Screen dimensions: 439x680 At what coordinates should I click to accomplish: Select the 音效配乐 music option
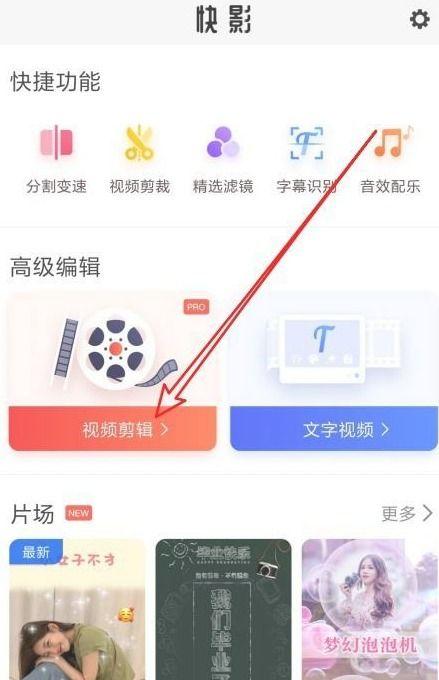click(390, 160)
